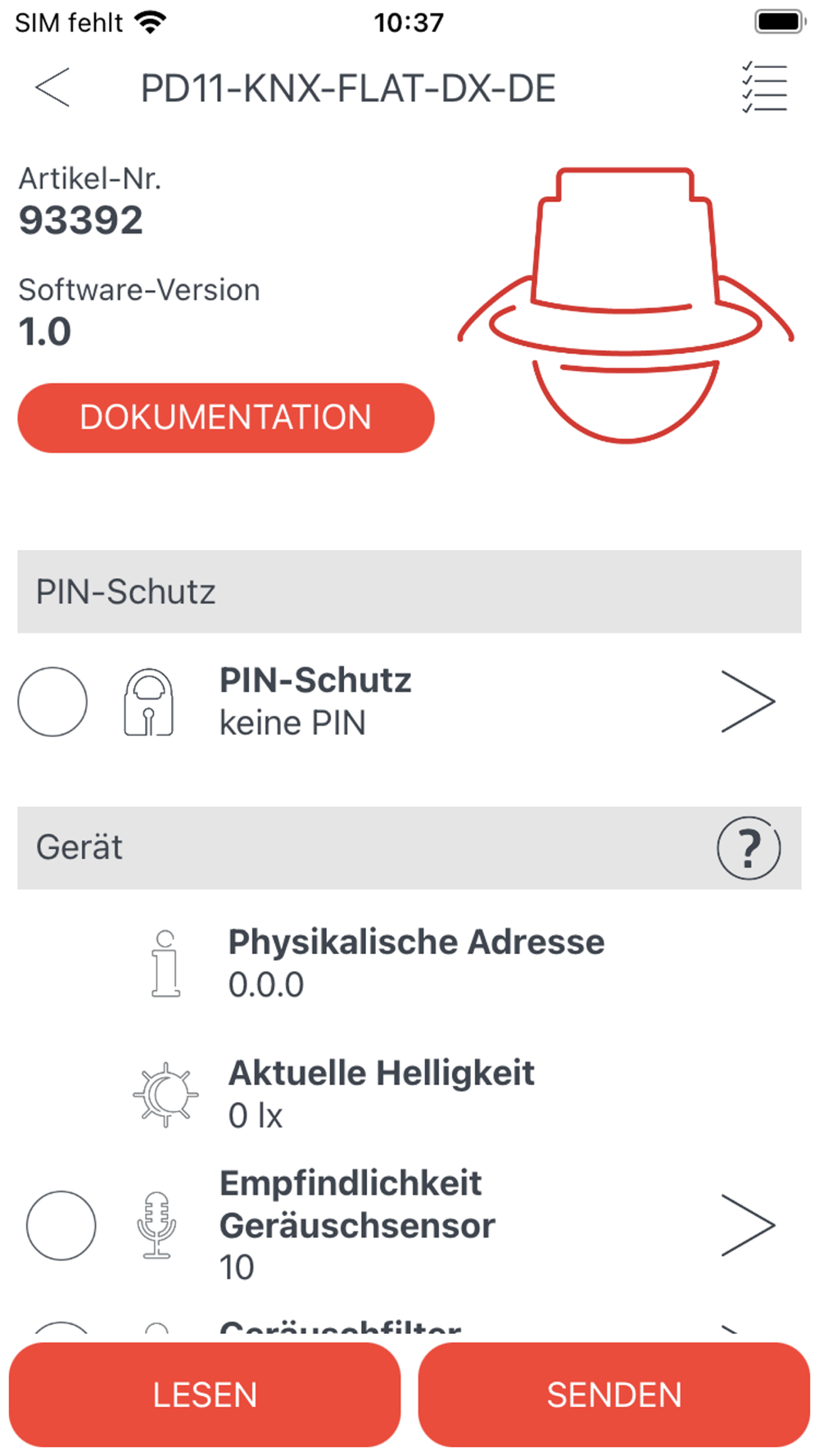Open the DOKUMENTATION button
Image resolution: width=819 pixels, height=1456 pixels.
225,418
